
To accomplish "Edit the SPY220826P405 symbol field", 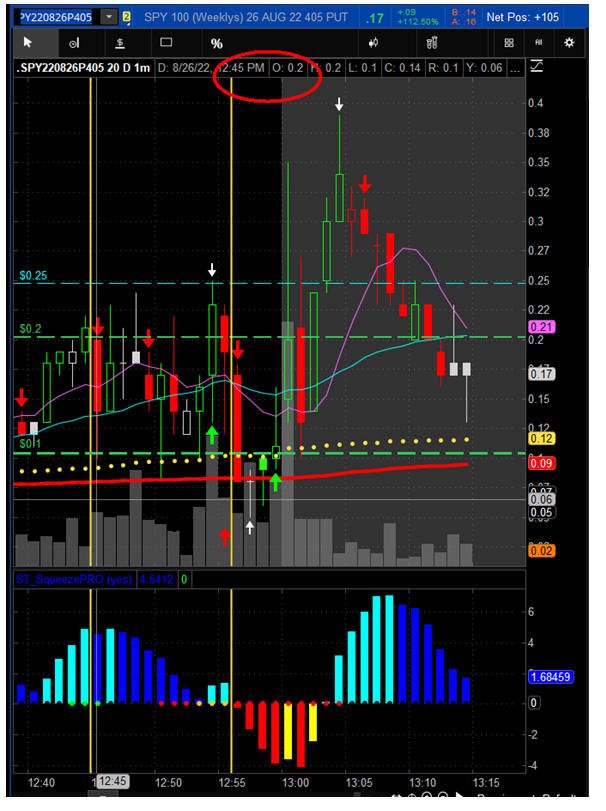I will pyautogui.click(x=56, y=17).
